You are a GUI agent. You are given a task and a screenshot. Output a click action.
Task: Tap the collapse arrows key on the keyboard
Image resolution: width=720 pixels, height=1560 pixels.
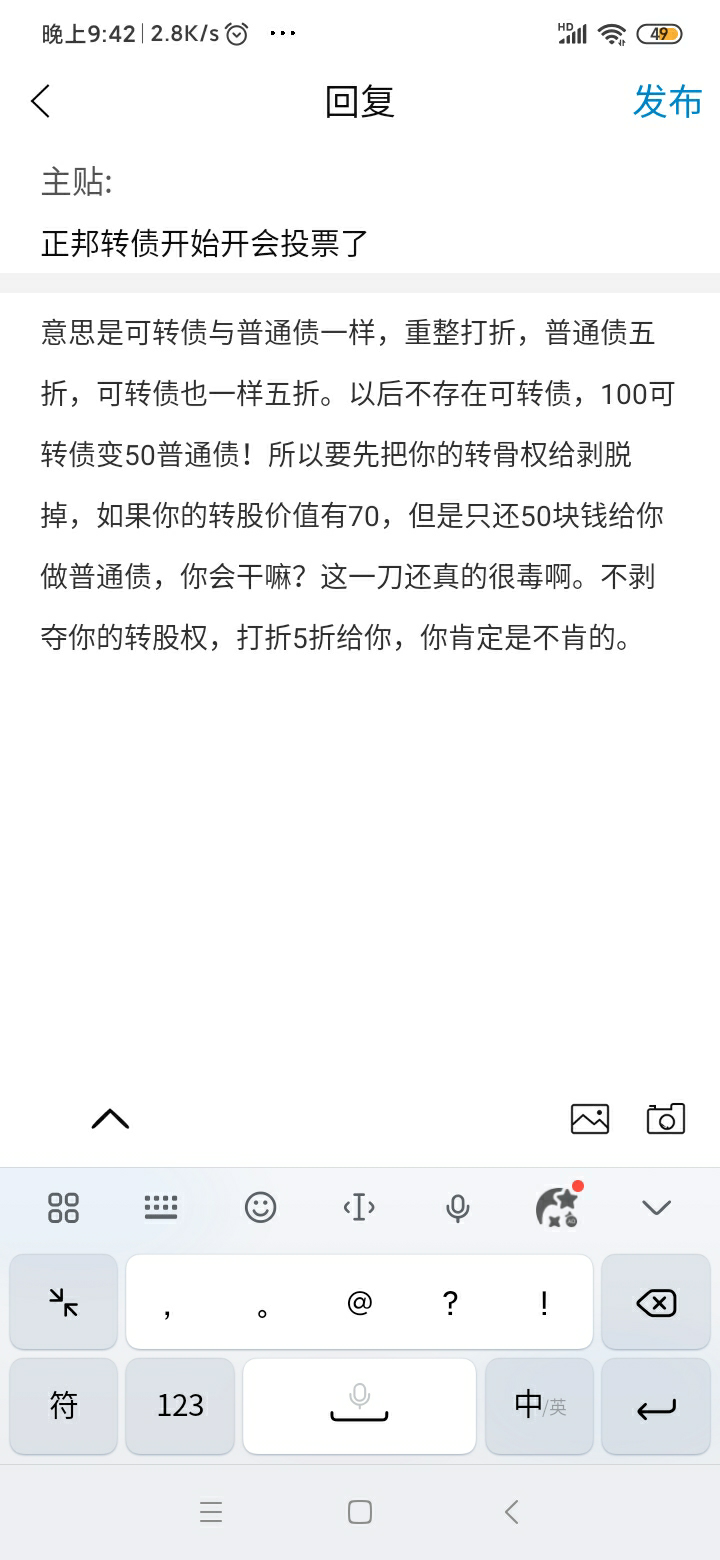tap(64, 1303)
